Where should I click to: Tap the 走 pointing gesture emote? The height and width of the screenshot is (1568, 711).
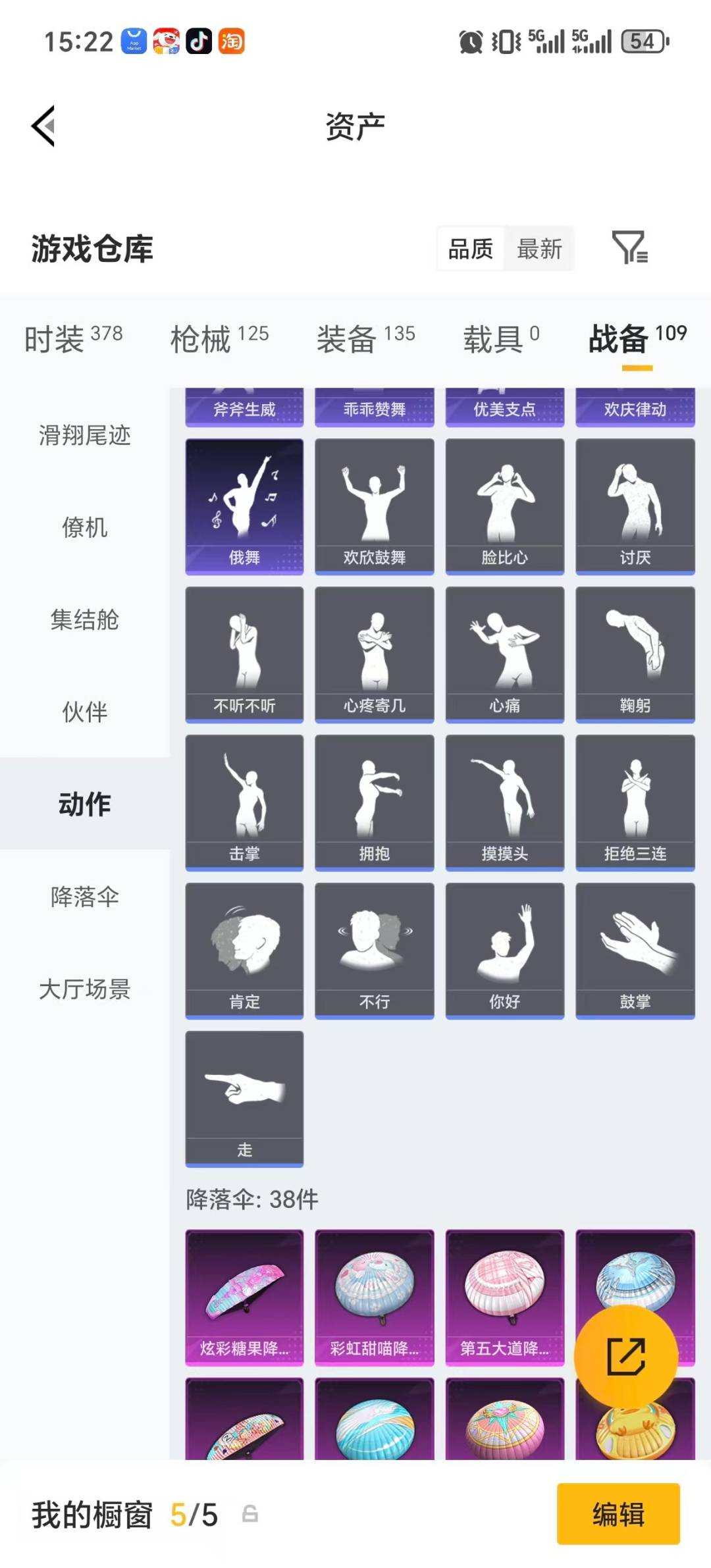[x=244, y=1096]
